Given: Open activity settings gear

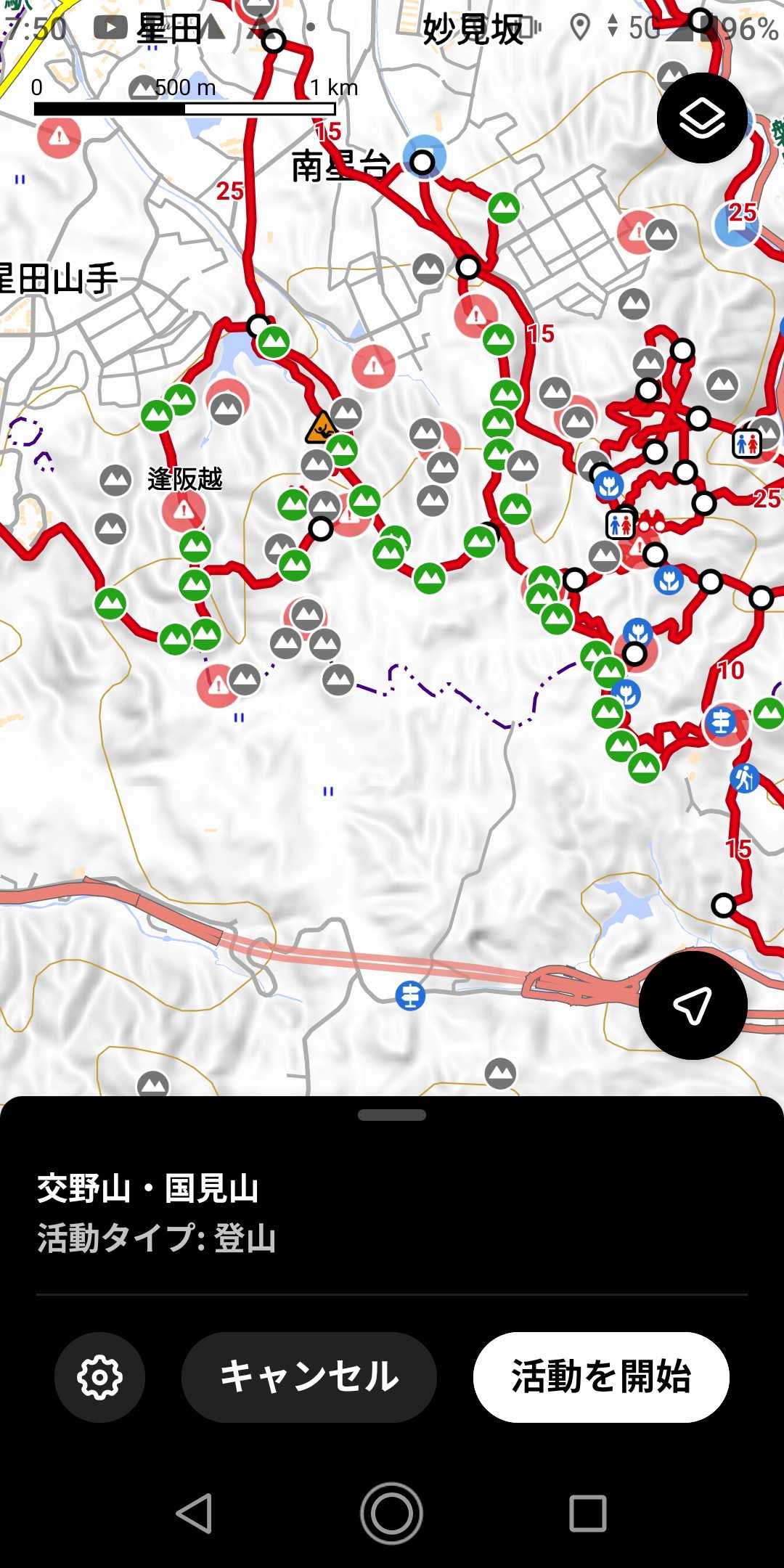Looking at the screenshot, I should coord(99,1377).
